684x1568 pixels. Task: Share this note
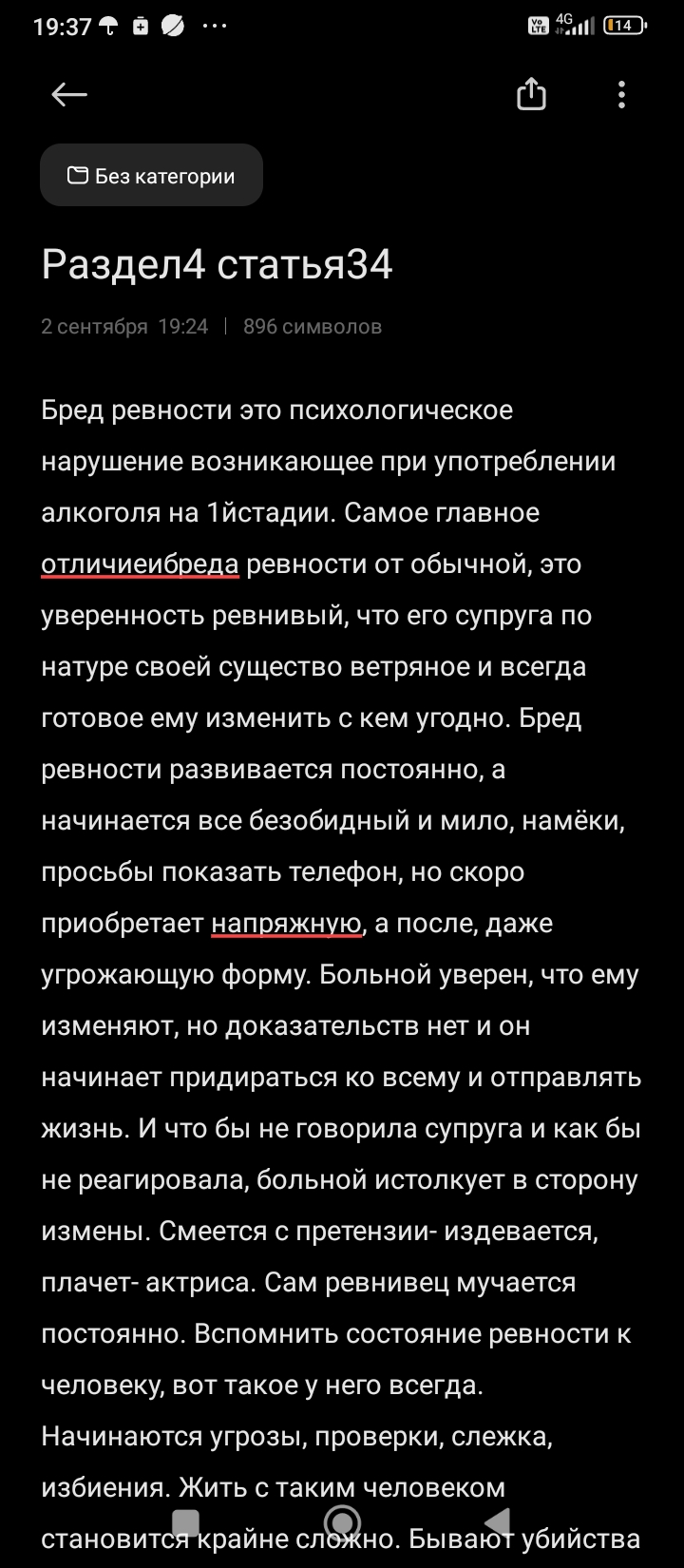point(531,94)
